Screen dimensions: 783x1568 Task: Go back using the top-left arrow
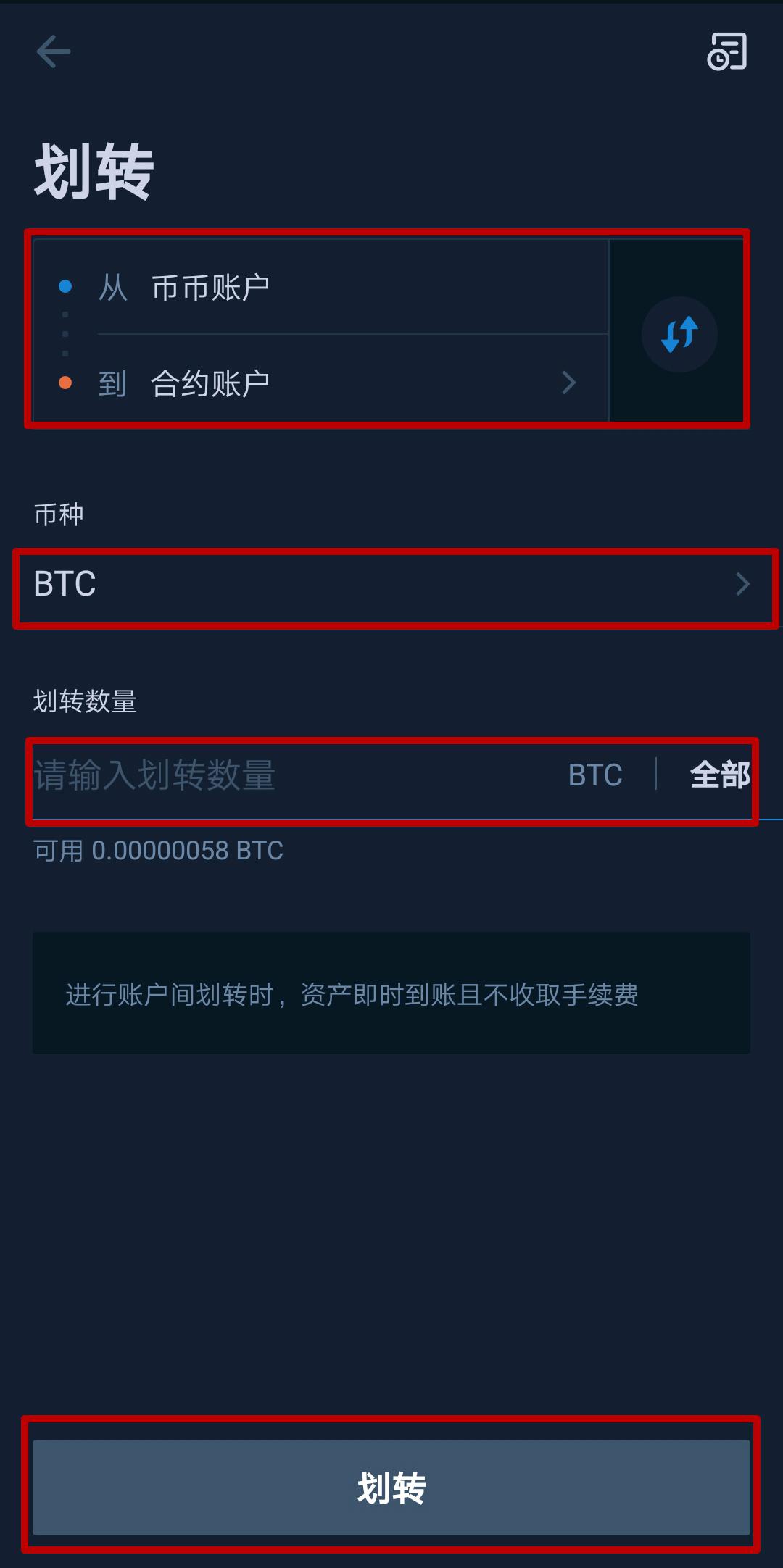tap(54, 52)
